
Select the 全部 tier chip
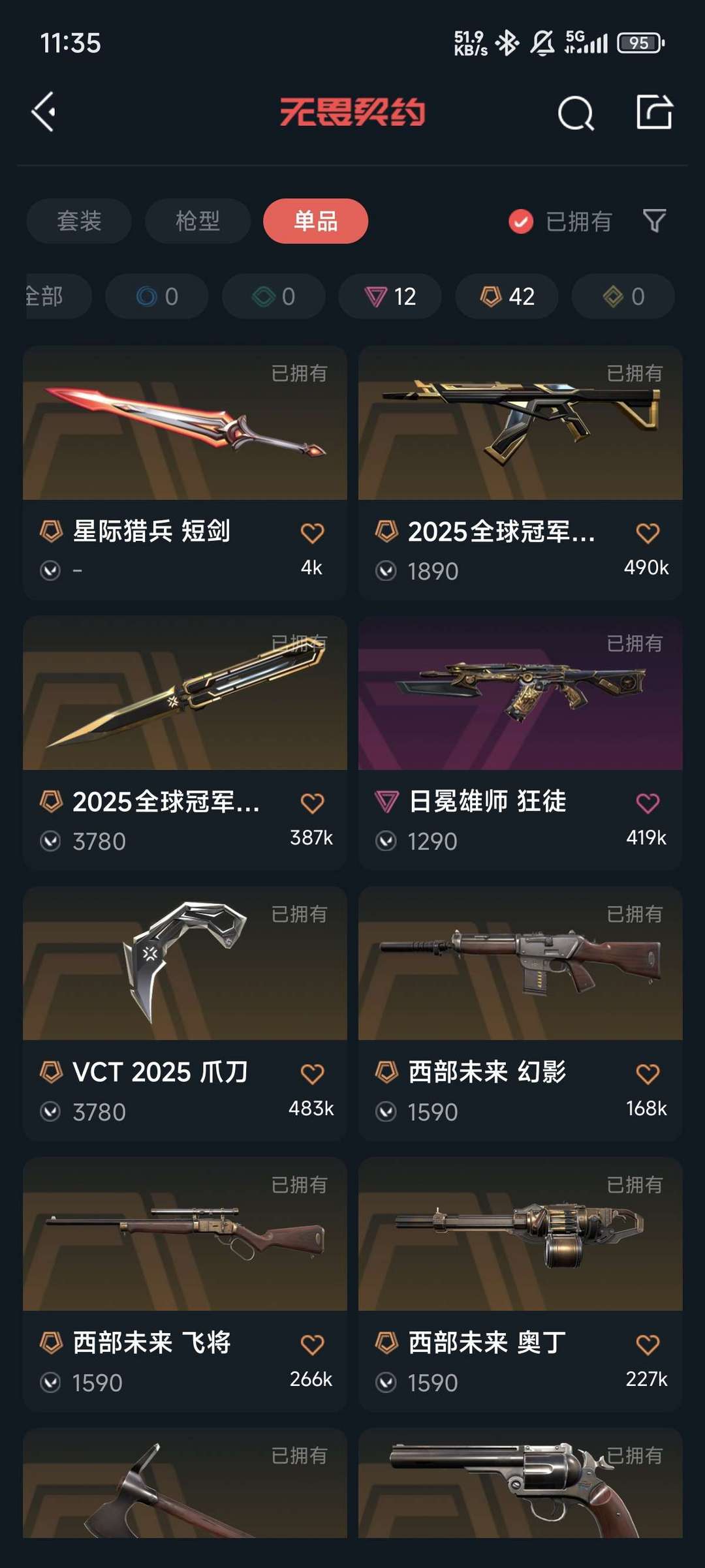click(52, 297)
